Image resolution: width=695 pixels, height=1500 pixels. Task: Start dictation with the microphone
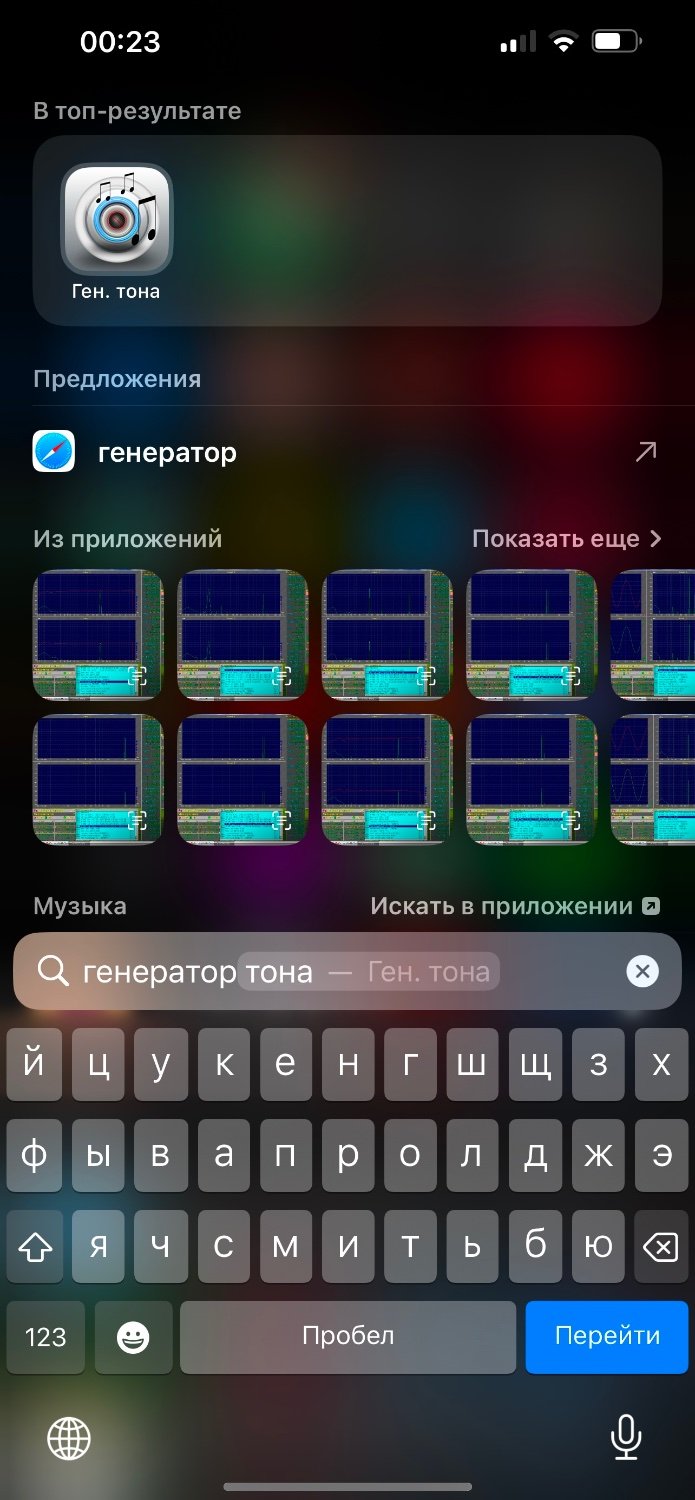coord(626,1438)
